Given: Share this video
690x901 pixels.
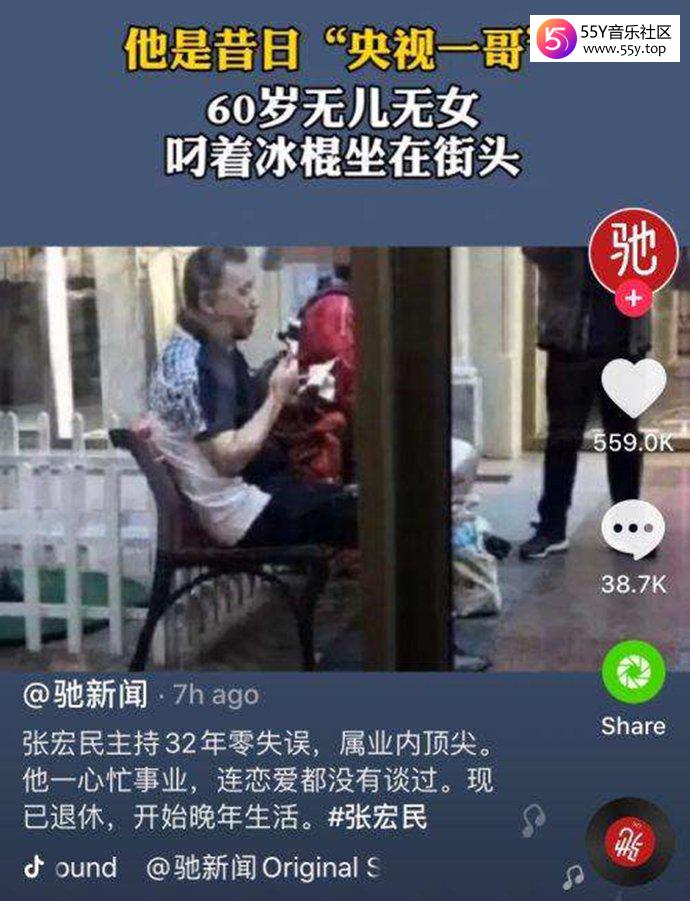Looking at the screenshot, I should pyautogui.click(x=633, y=673).
